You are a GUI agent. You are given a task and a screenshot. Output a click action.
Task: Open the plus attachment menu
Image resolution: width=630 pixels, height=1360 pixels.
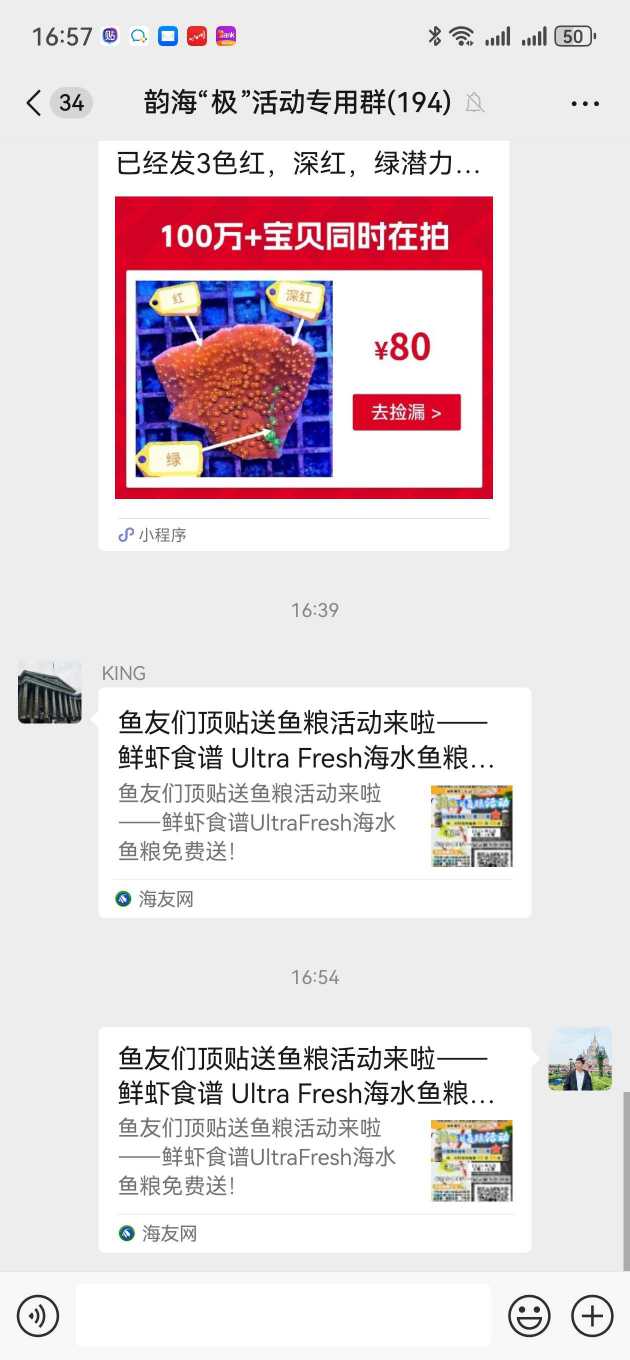point(592,1315)
